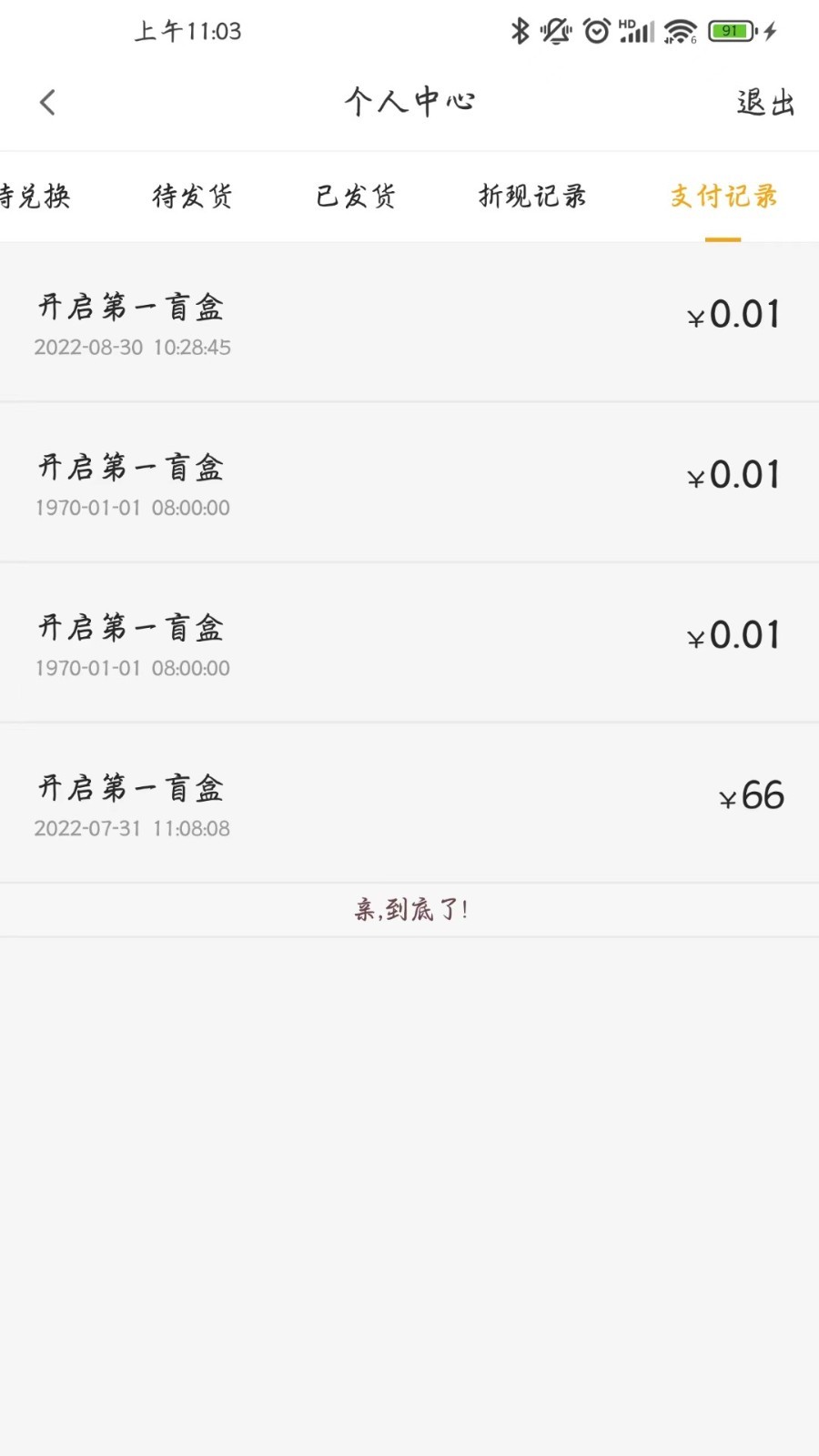
Task: Tap the 支付记录 tab
Action: pos(723,197)
